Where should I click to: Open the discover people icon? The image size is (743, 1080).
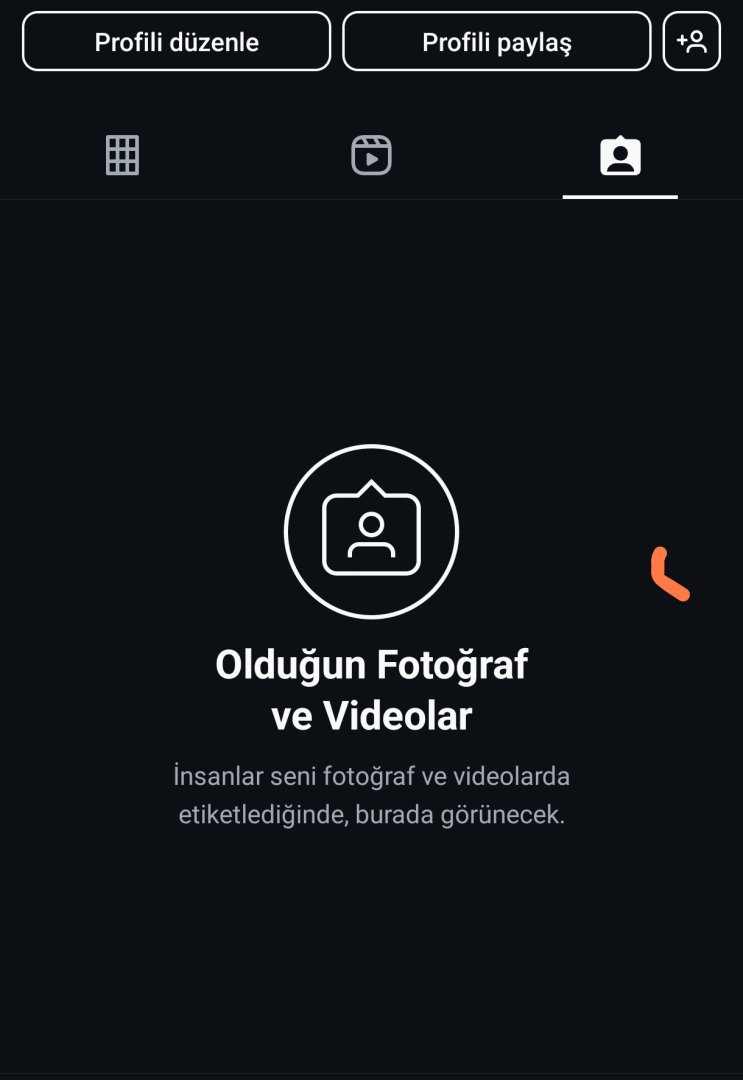click(x=691, y=42)
